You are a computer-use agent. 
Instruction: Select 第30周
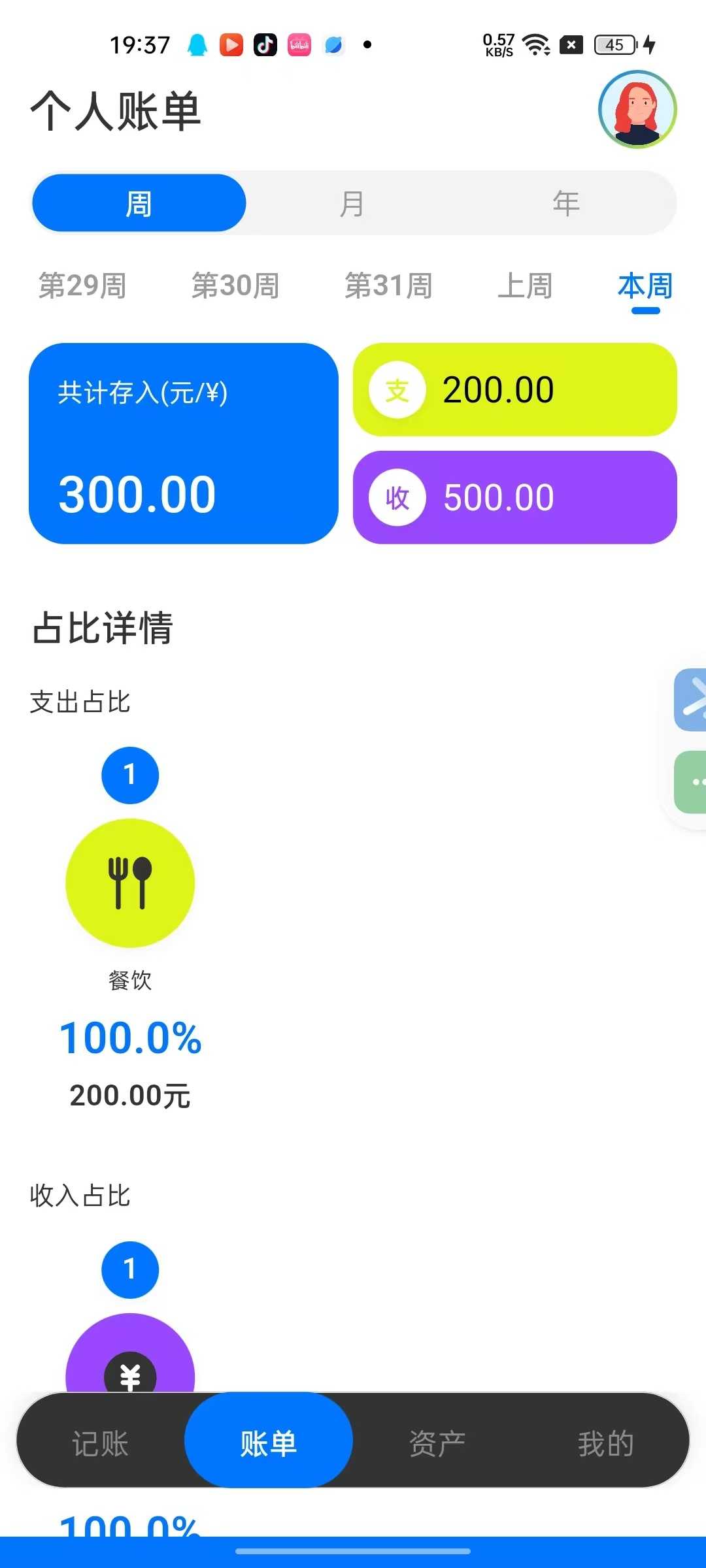[235, 286]
